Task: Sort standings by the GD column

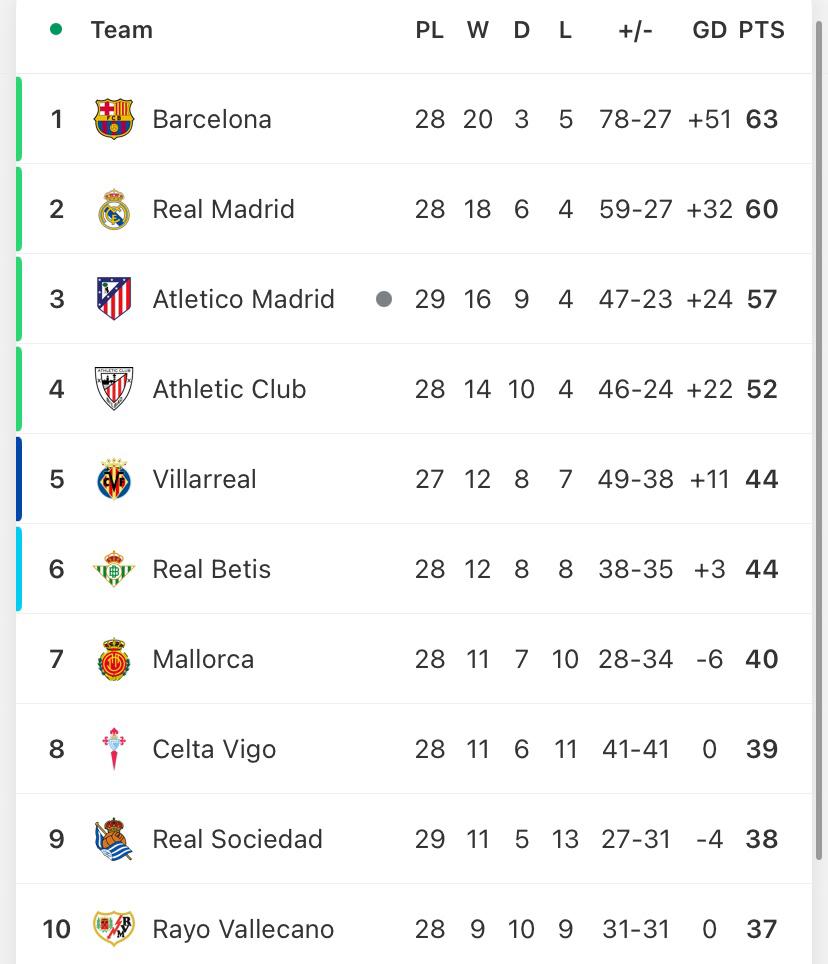Action: pyautogui.click(x=709, y=30)
